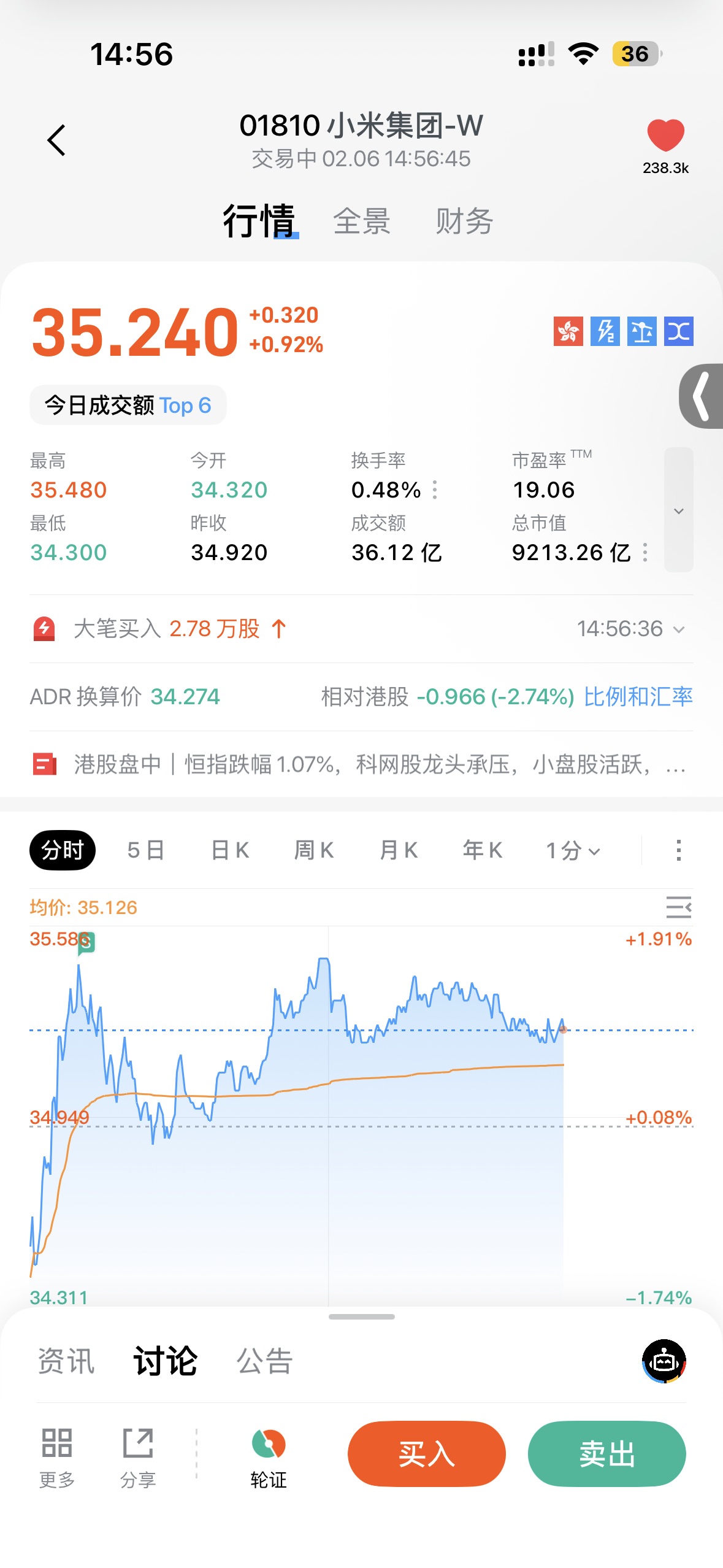Screen dimensions: 723x1568
Task: Switch to the 资讯 tab
Action: (x=66, y=1361)
